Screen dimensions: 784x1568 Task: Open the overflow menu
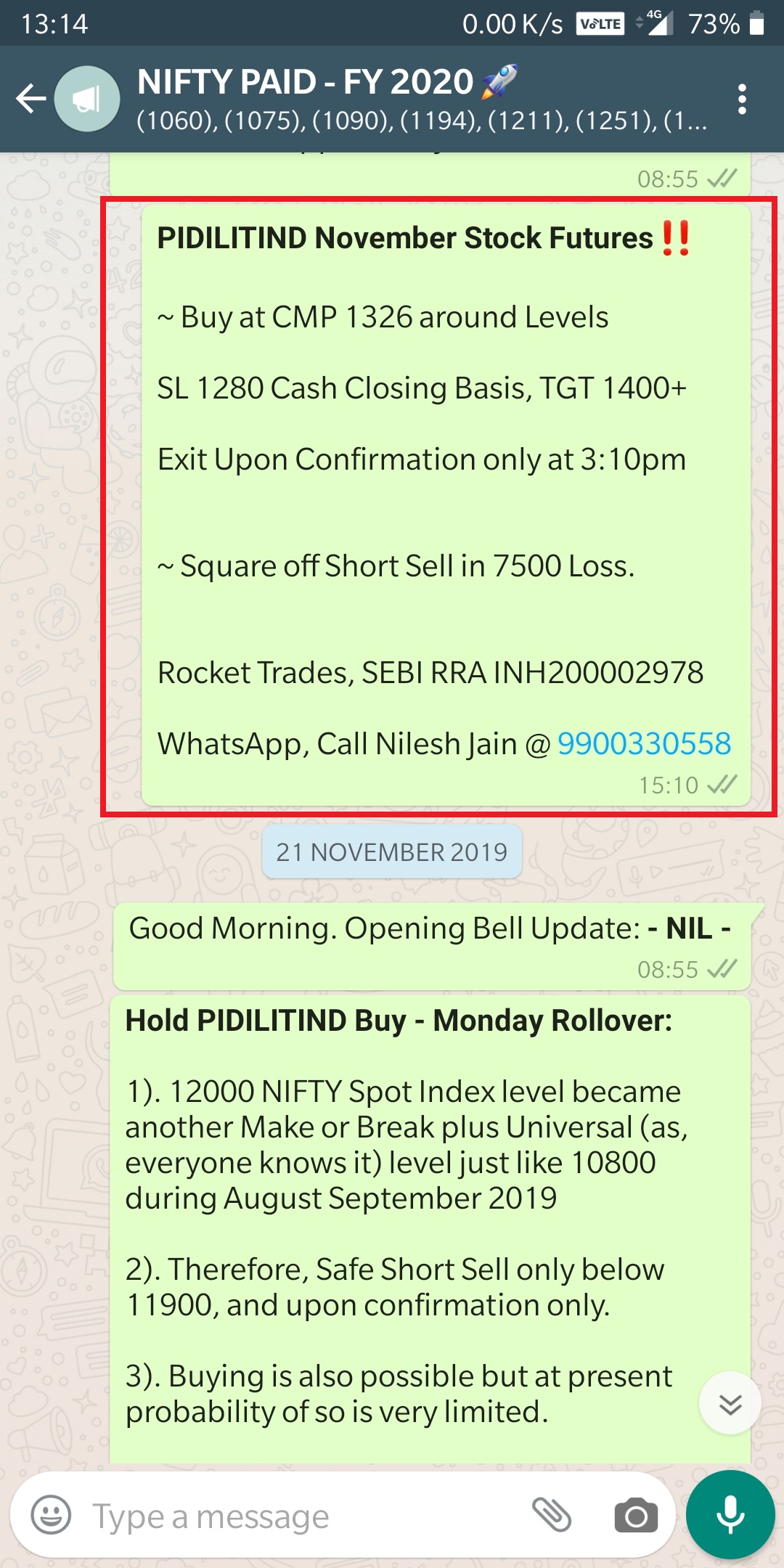[x=741, y=99]
